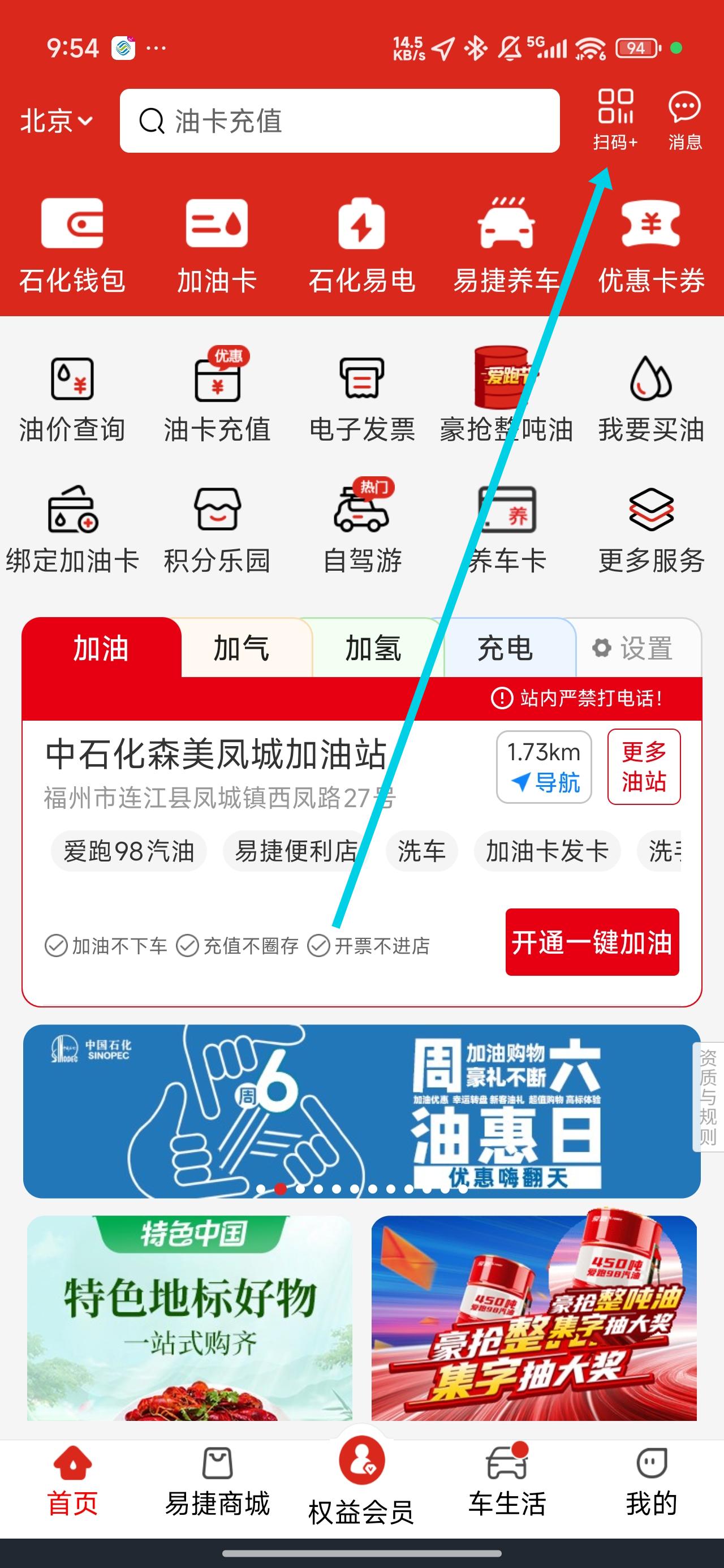Open 消息 messages
The width and height of the screenshot is (724, 1568).
684,120
